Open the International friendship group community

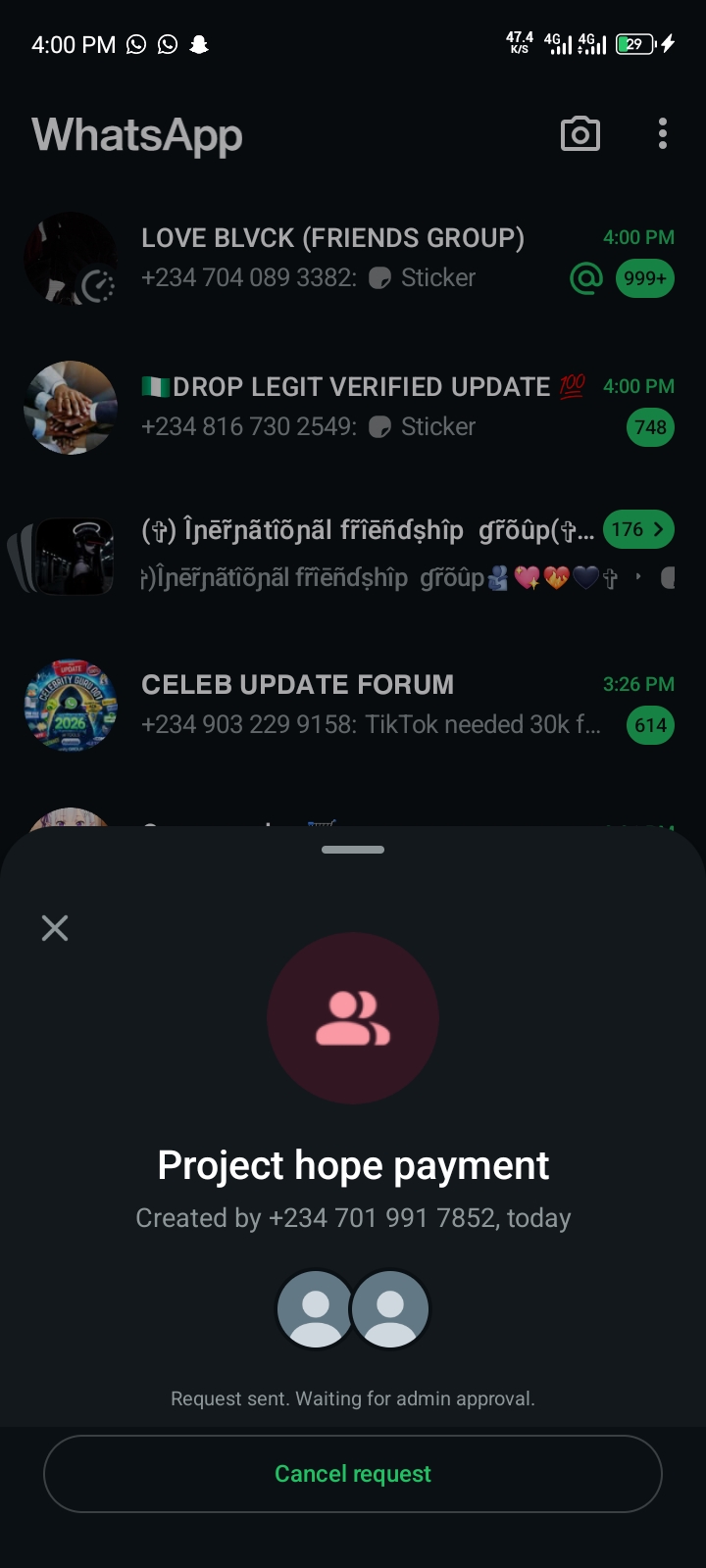coord(353,555)
